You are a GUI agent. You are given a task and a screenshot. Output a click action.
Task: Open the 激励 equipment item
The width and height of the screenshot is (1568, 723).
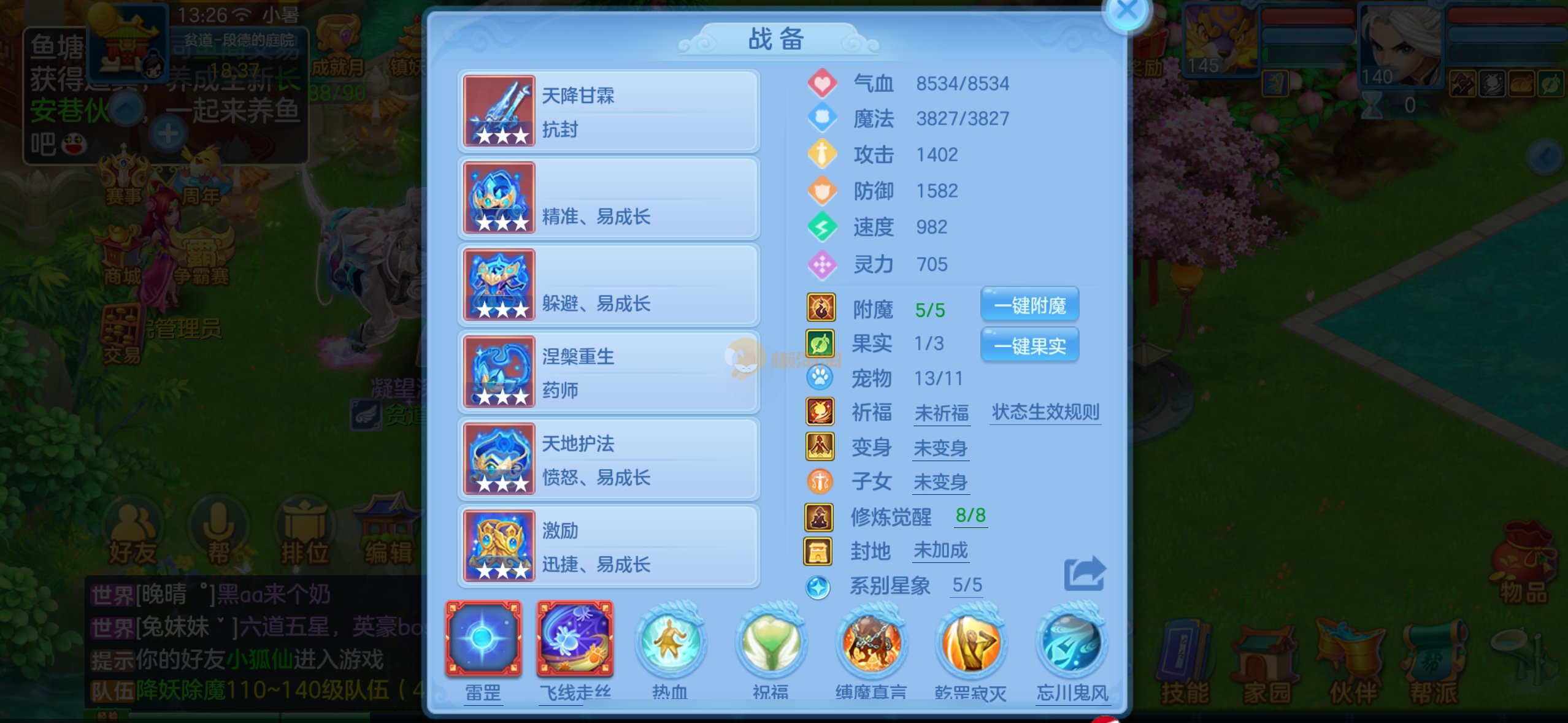pyautogui.click(x=609, y=546)
